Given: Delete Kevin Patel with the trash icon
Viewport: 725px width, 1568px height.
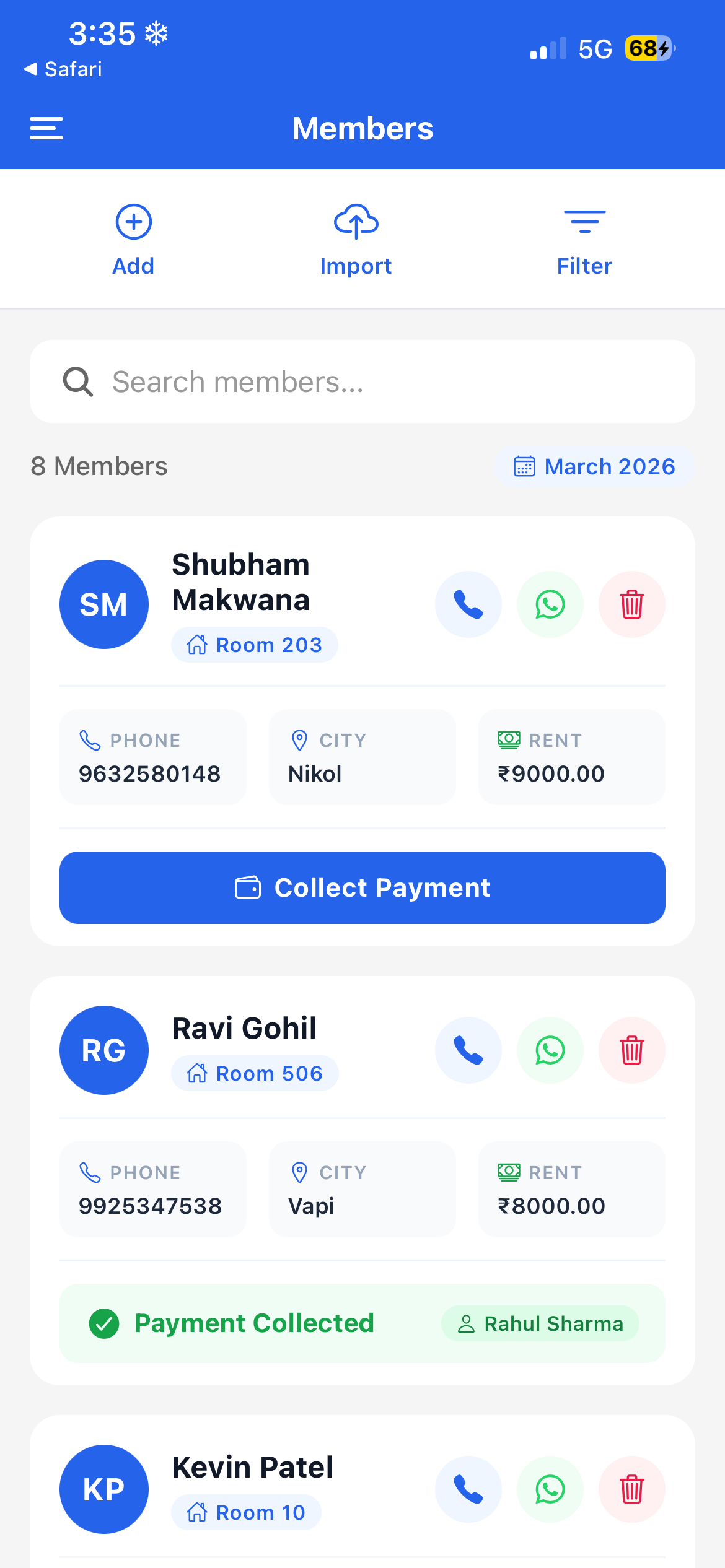Looking at the screenshot, I should pos(631,1489).
